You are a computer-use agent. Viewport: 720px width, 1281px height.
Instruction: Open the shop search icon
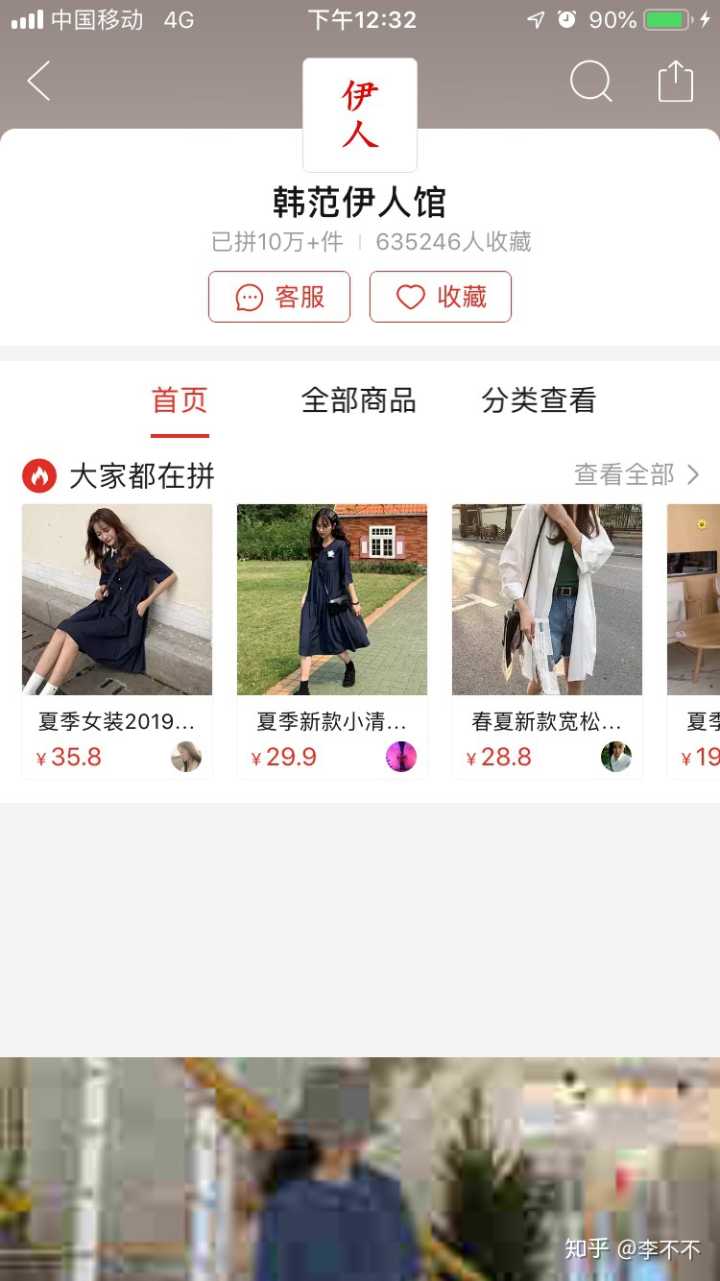coord(590,81)
